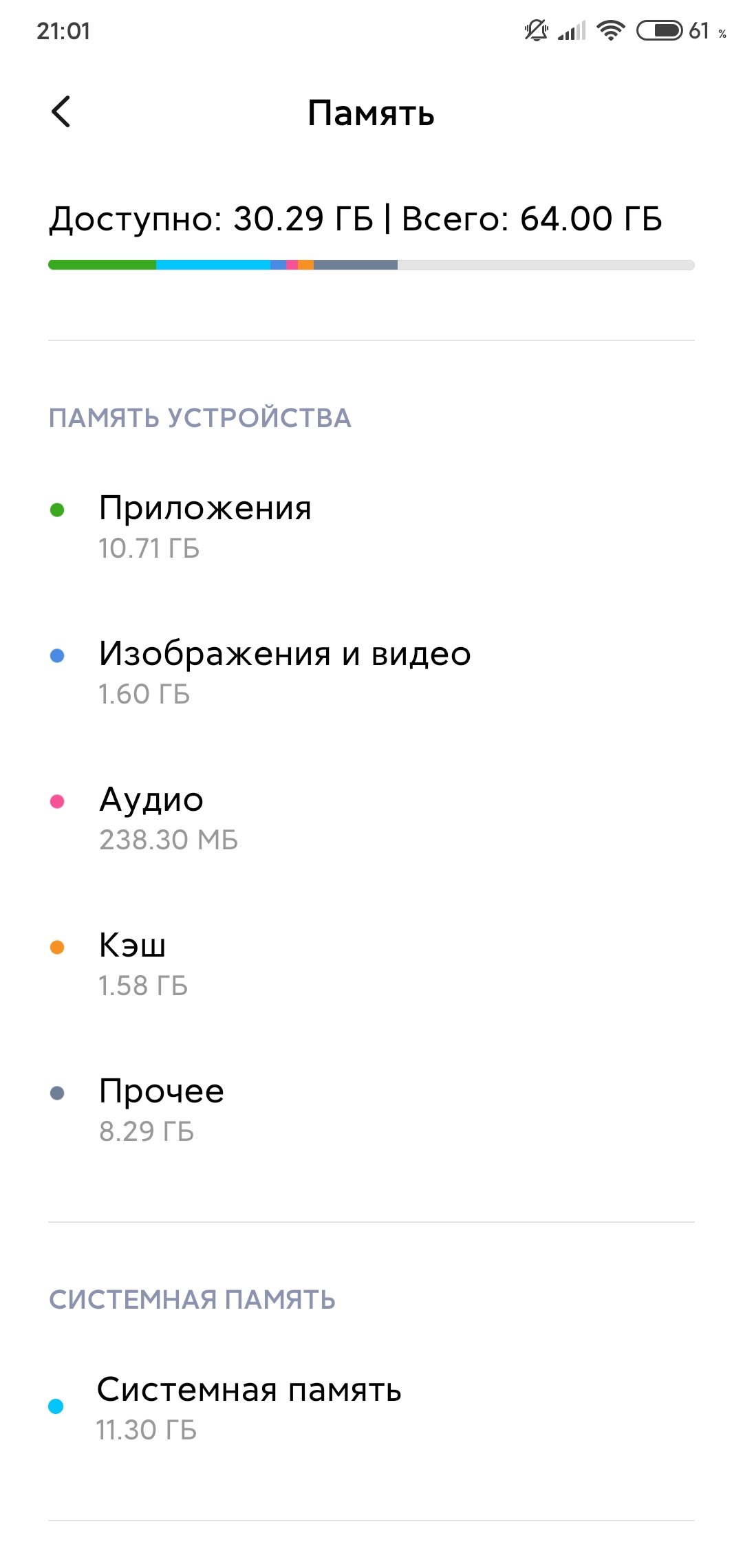Open Изображения и видео storage details

pos(371,673)
